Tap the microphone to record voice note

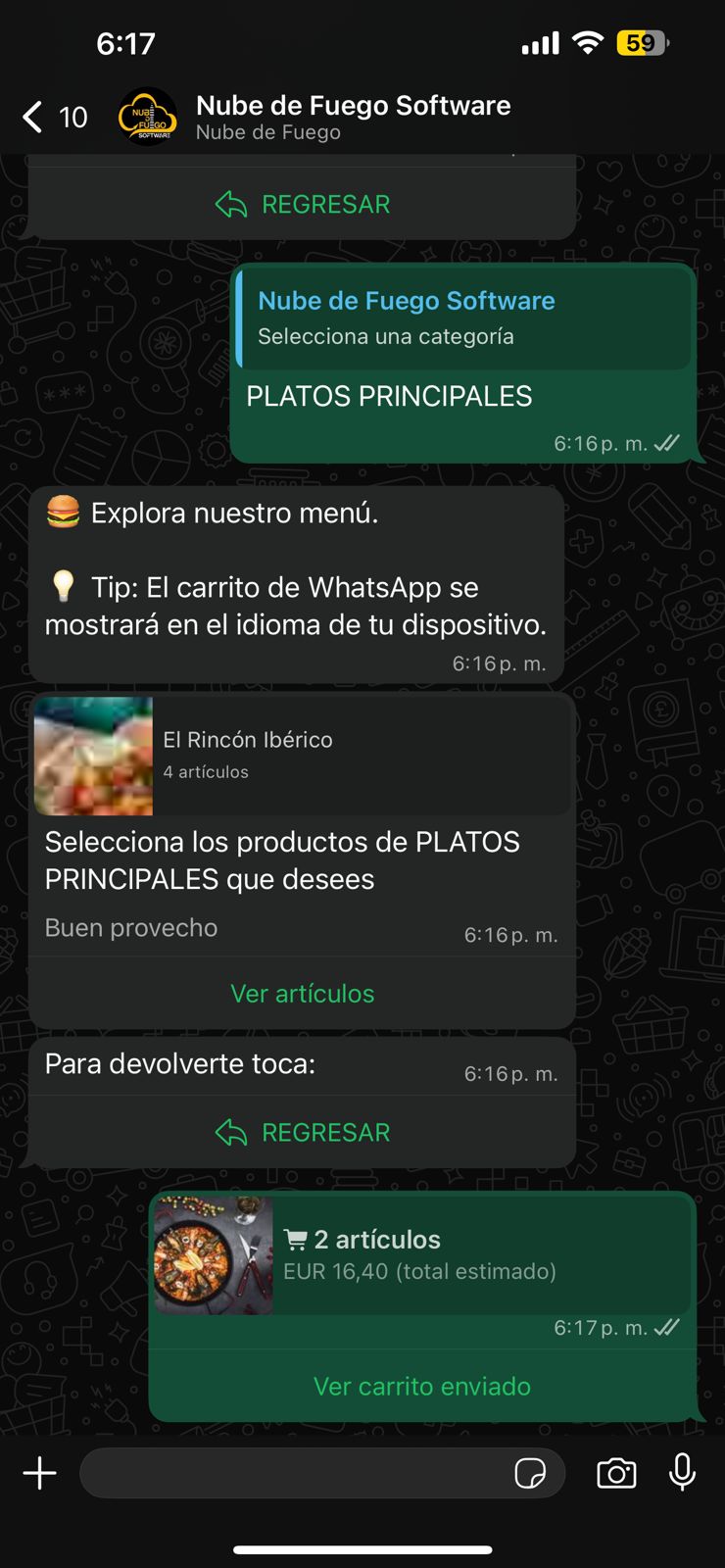682,1473
